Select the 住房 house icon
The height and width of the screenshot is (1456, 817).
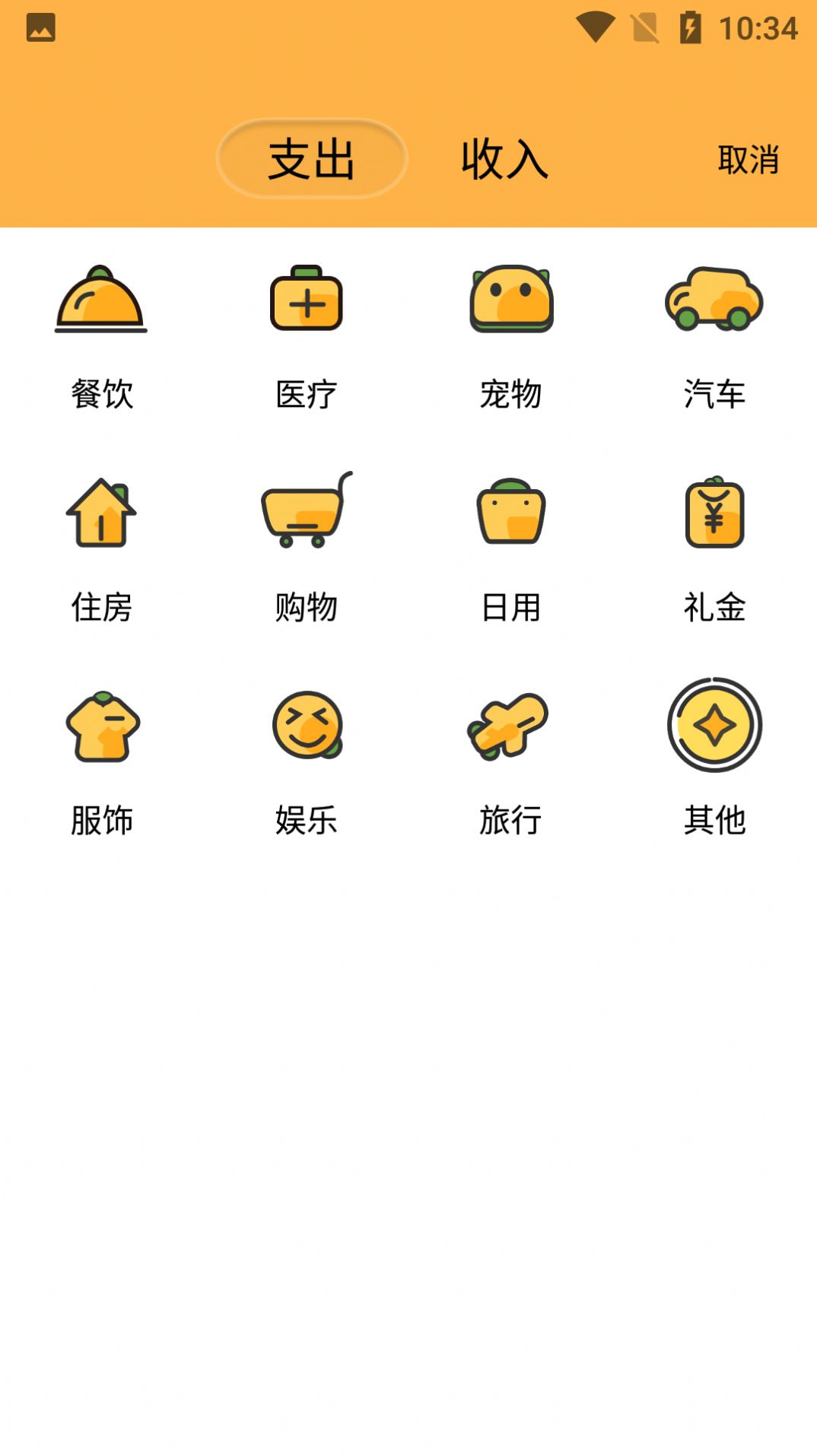(101, 513)
